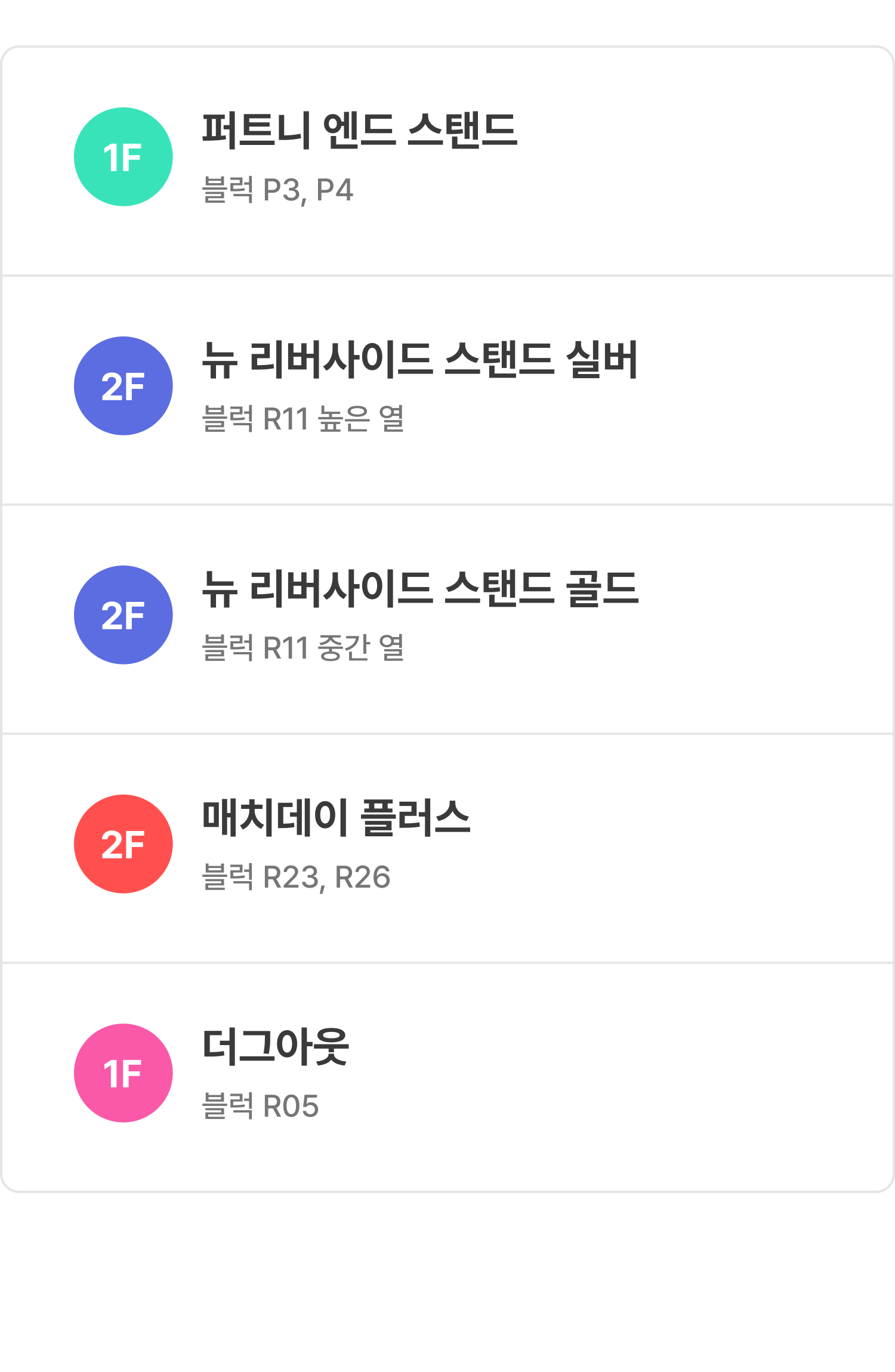Open 뉴 리버사이드 스탠드 실버 seat option
Viewport: 895px width, 1372px height.
click(447, 387)
